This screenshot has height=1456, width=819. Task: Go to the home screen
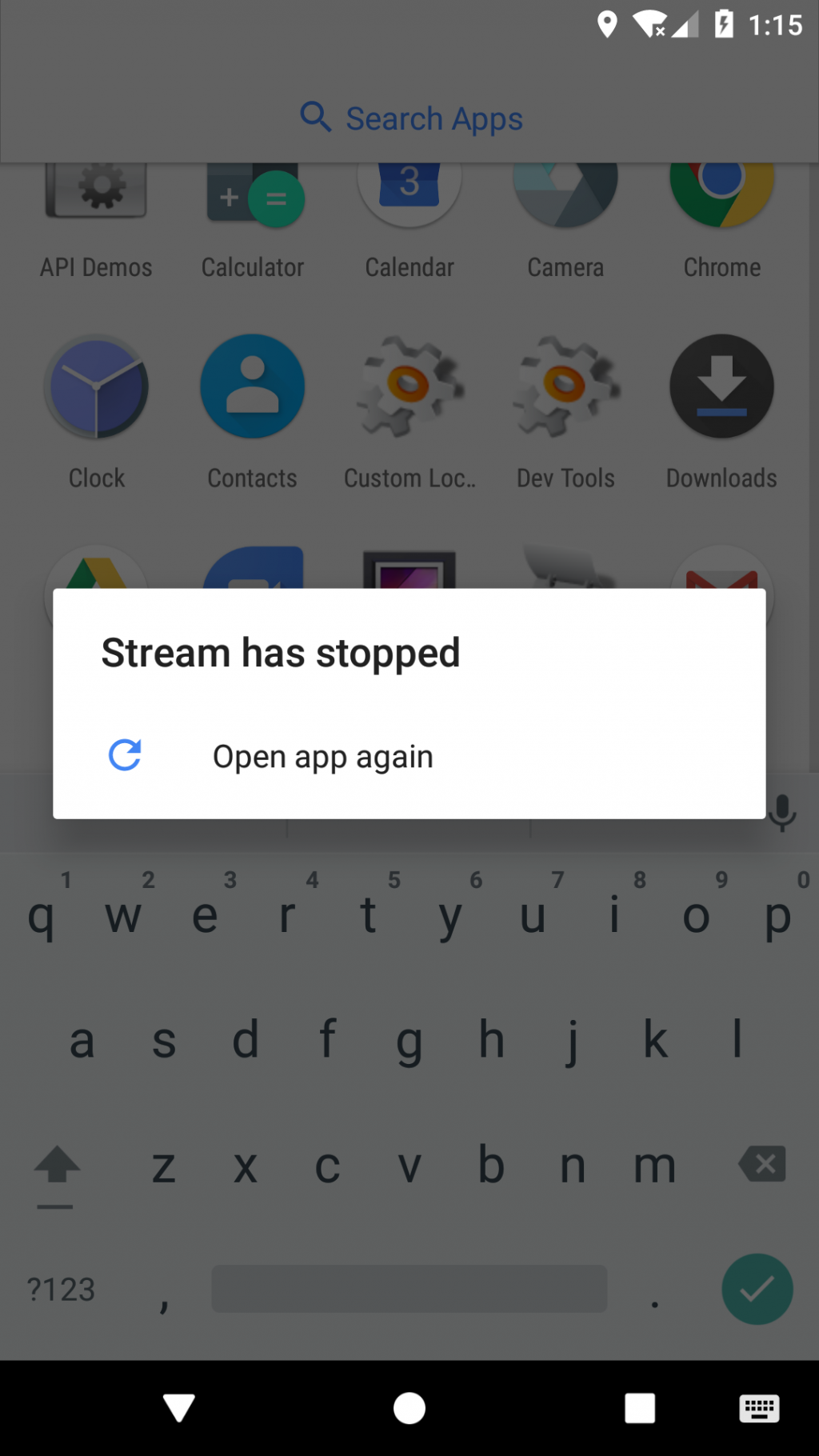409,1407
